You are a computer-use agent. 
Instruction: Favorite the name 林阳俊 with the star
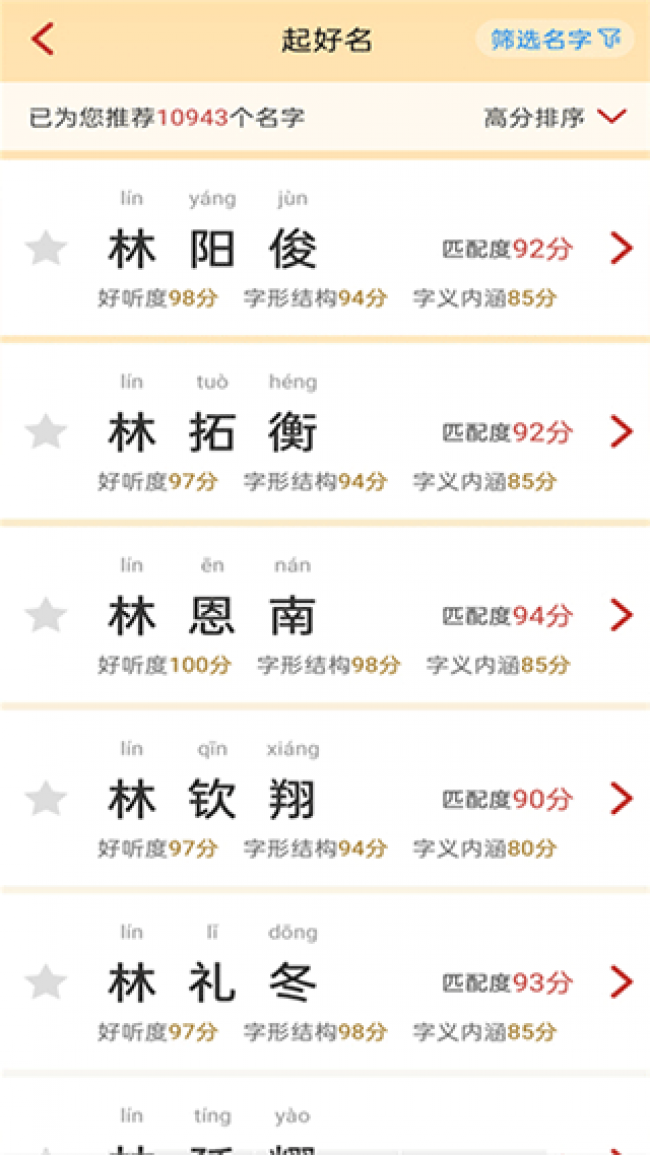[45, 248]
